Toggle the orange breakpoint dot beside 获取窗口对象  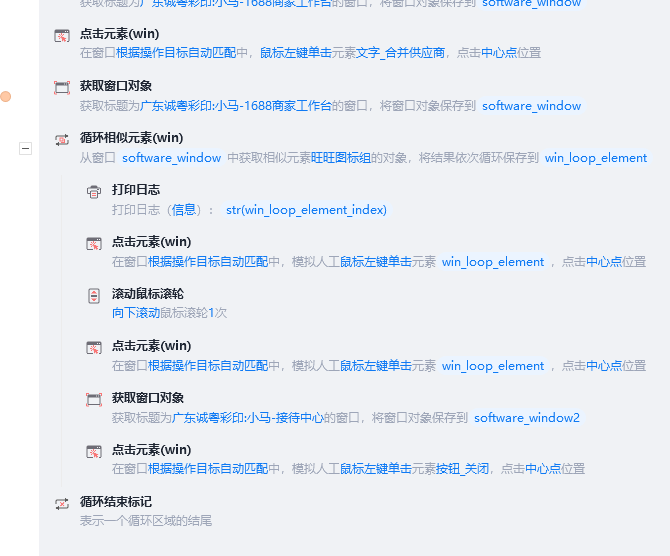(6, 97)
